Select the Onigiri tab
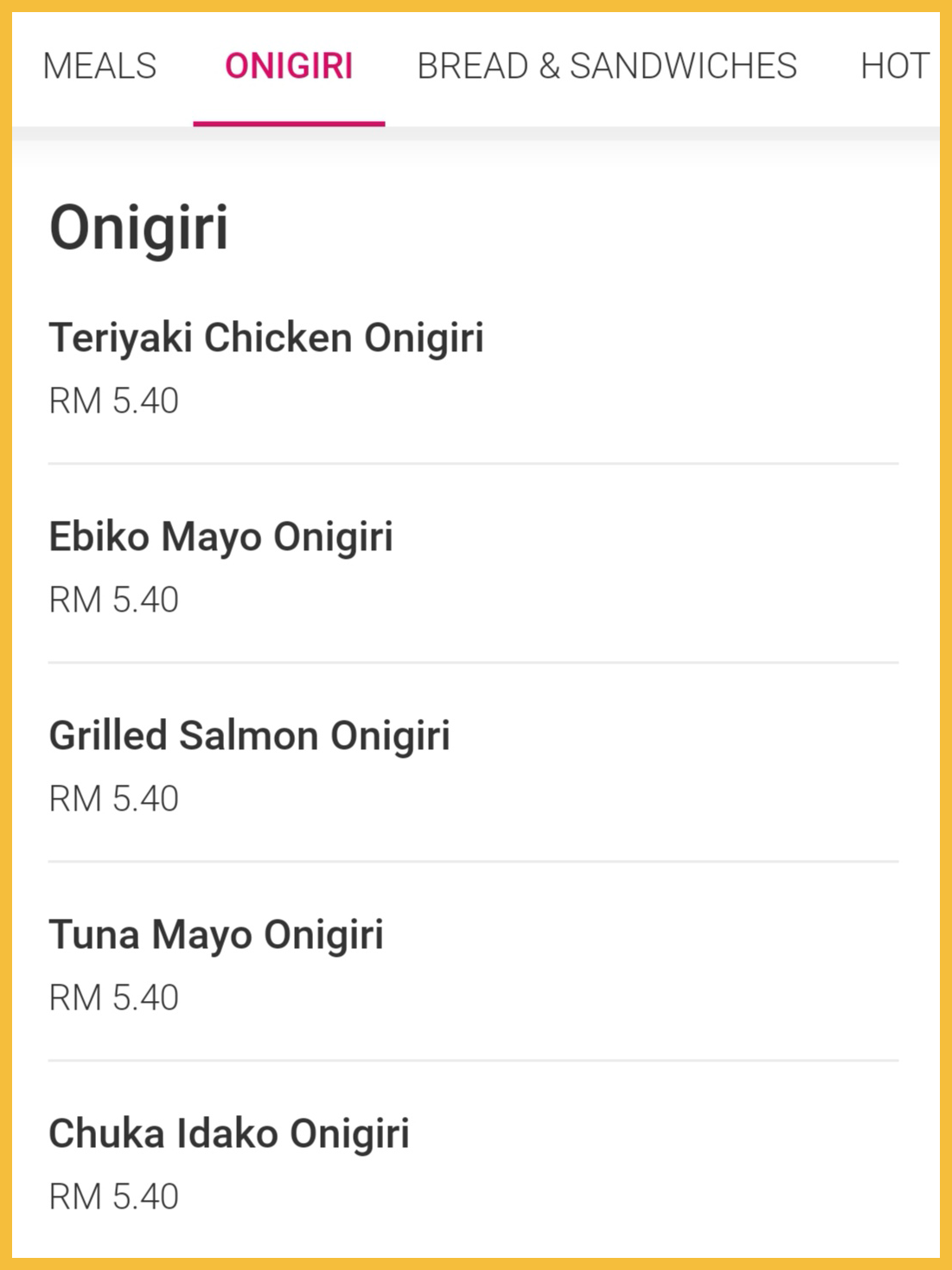The width and height of the screenshot is (952, 1270). 289,67
